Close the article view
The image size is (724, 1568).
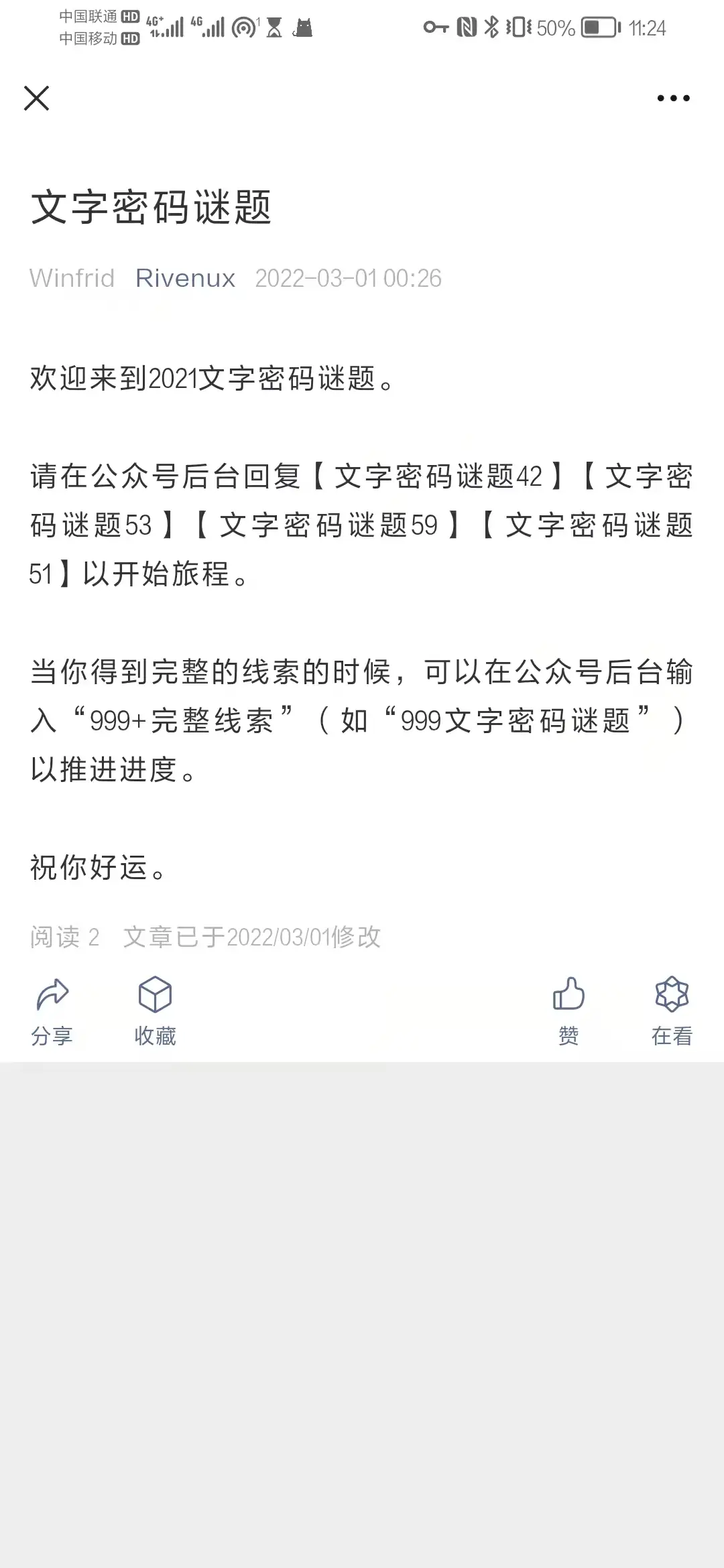click(x=37, y=99)
